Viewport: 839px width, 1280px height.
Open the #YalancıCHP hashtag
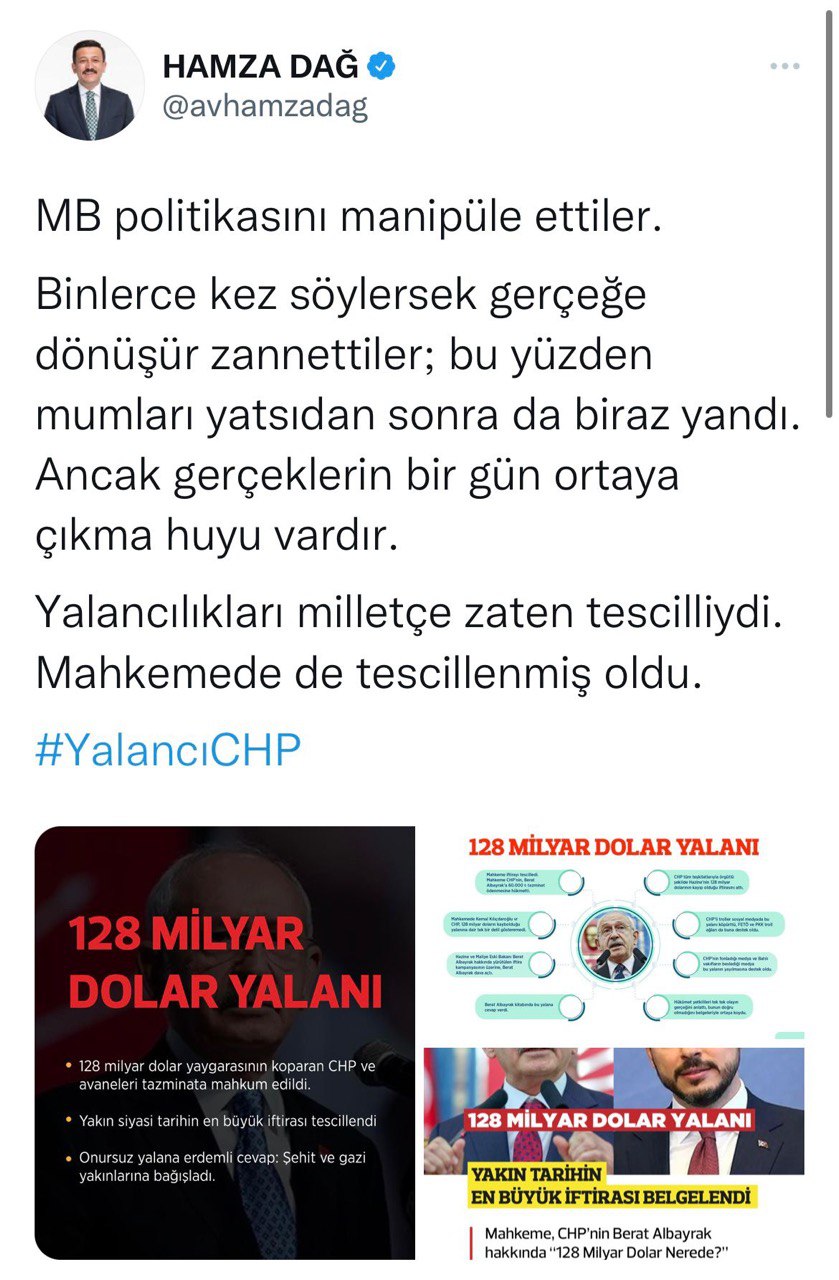pyautogui.click(x=168, y=750)
